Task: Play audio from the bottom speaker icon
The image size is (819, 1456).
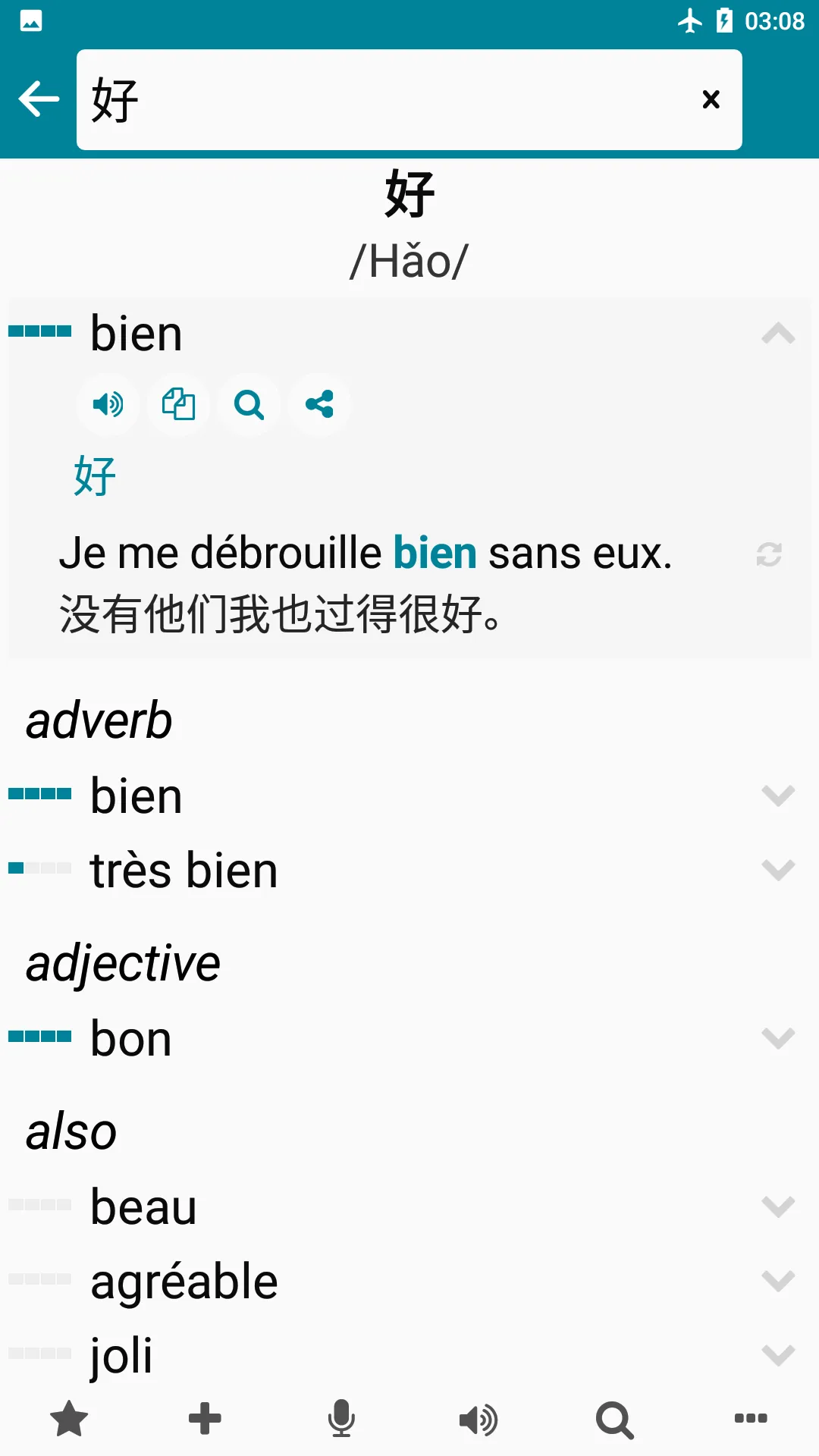Action: click(478, 1419)
